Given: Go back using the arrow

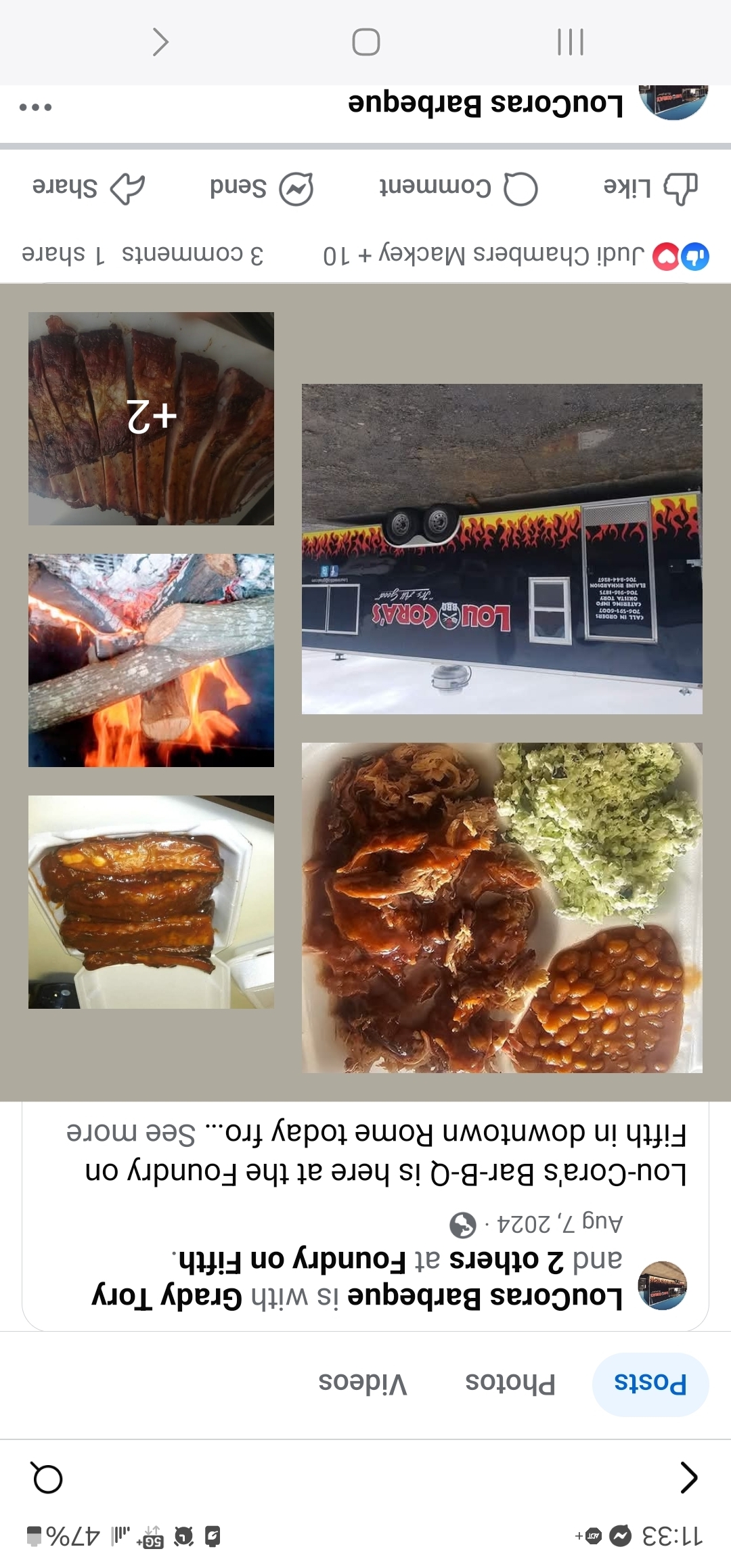Looking at the screenshot, I should point(688,1477).
